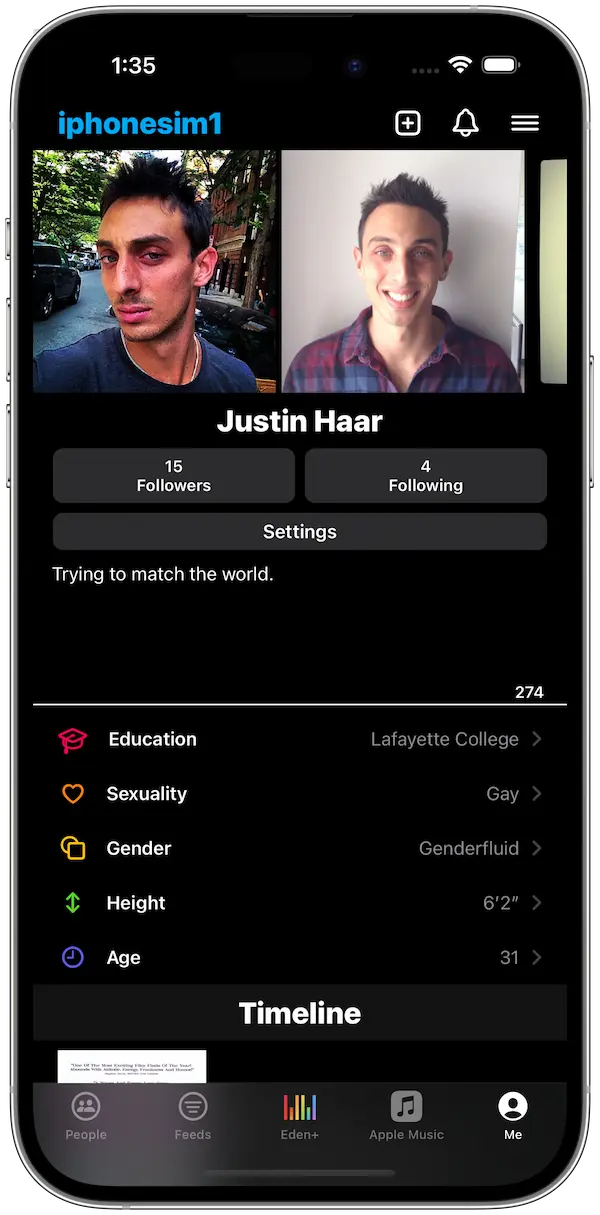The image size is (600, 1215).
Task: View the 4 Following list
Action: [426, 475]
